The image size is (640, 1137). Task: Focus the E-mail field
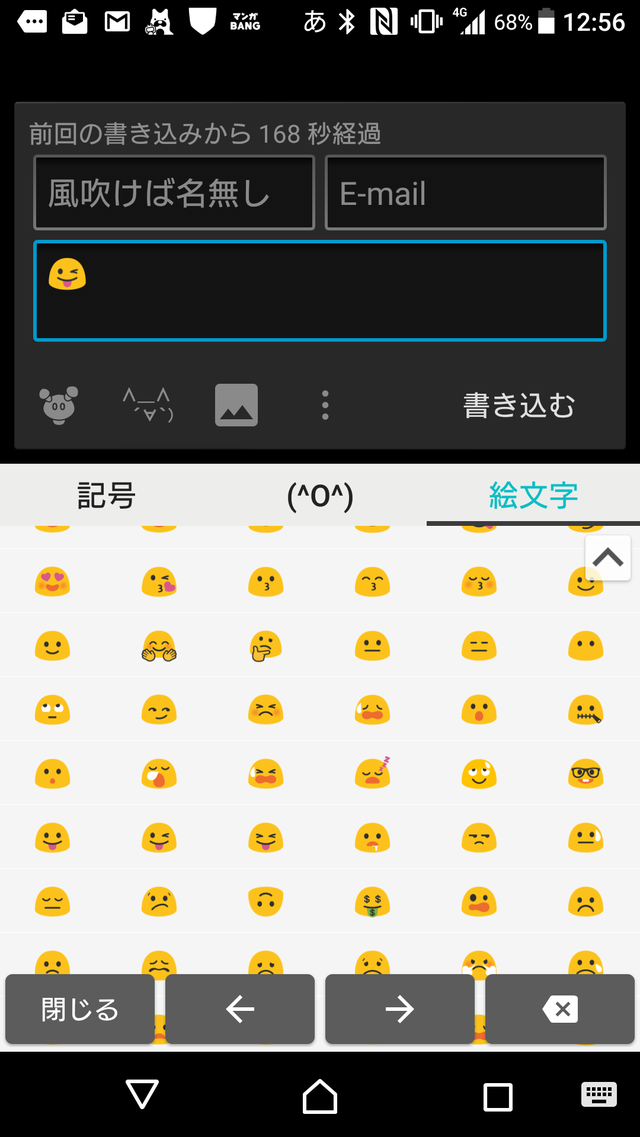[x=465, y=193]
